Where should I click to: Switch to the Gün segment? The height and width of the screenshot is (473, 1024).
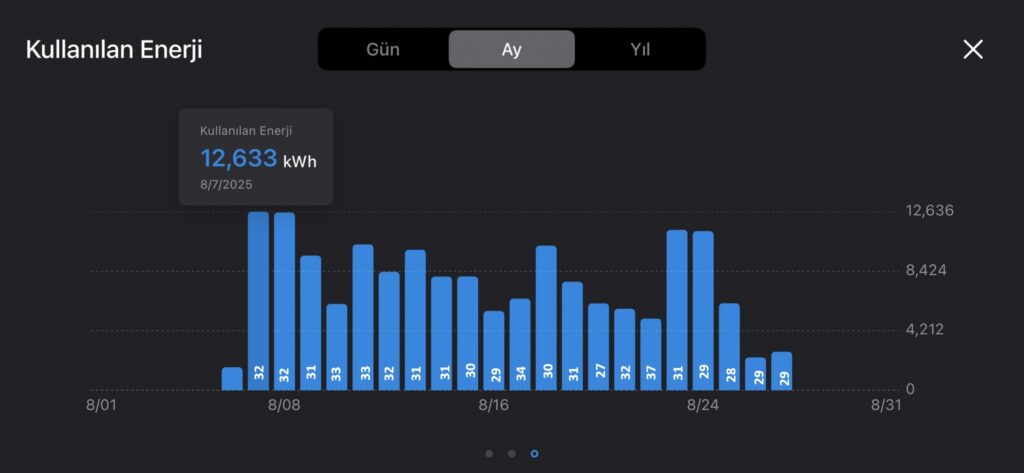[x=383, y=49]
